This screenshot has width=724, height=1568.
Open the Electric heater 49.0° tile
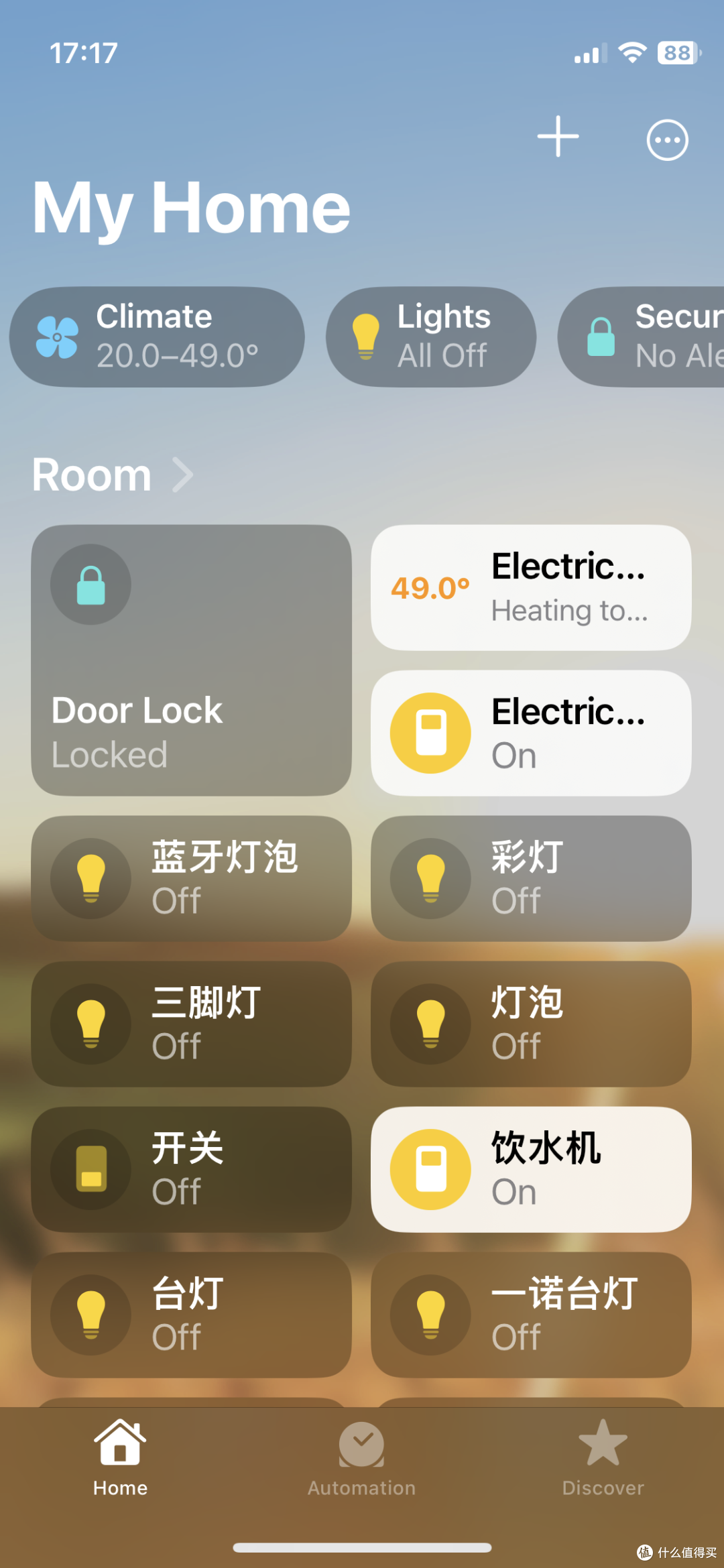coord(531,587)
